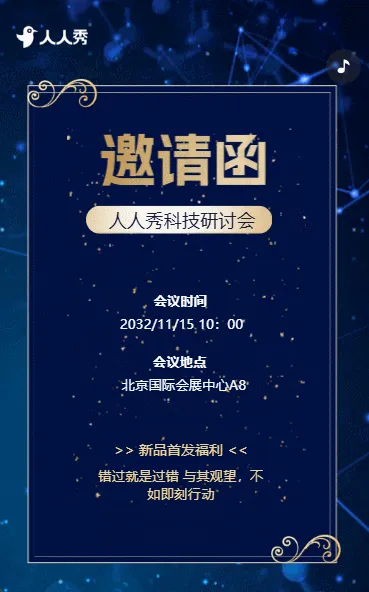Viewport: 369px width, 592px height.
Task: Toggle the background music note icon
Action: coord(343,67)
